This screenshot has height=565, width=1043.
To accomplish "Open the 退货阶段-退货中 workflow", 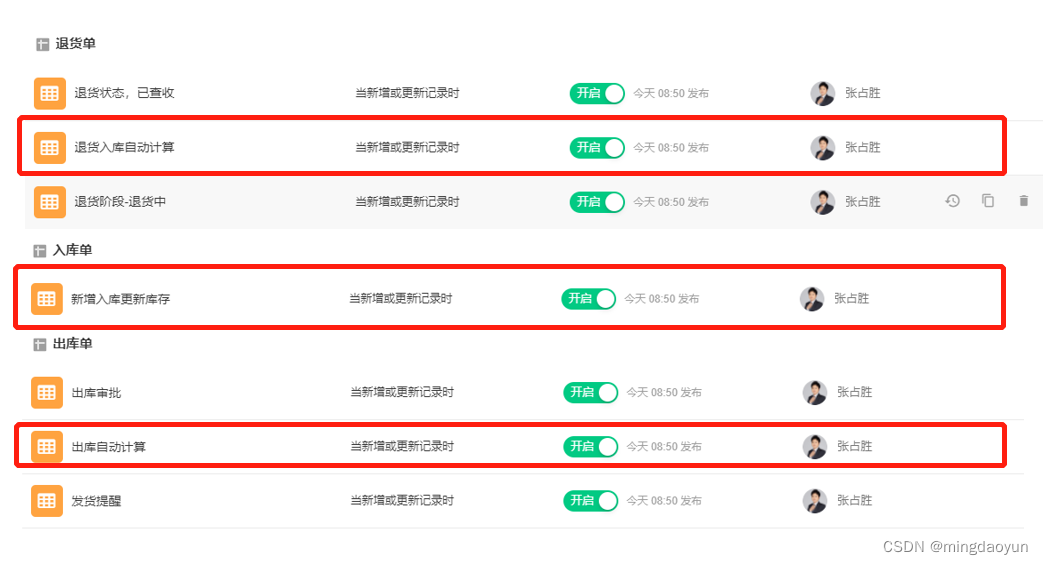I will point(120,201).
